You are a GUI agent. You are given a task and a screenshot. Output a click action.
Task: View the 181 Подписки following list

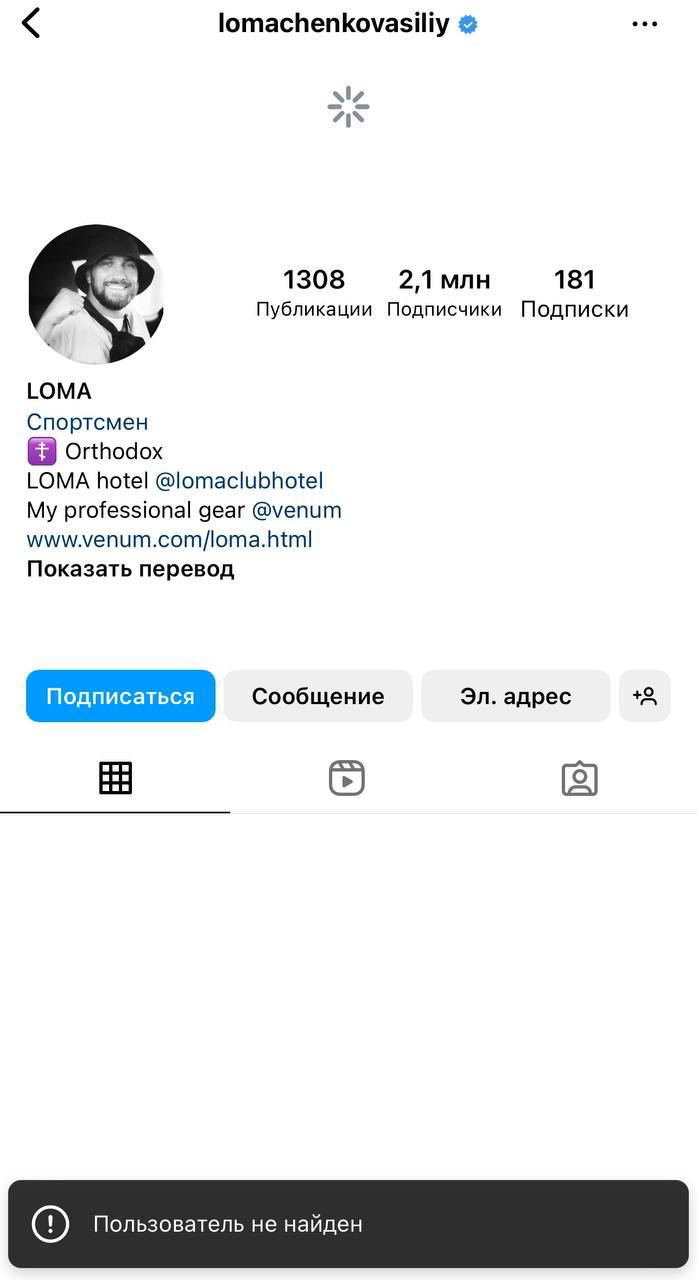574,292
